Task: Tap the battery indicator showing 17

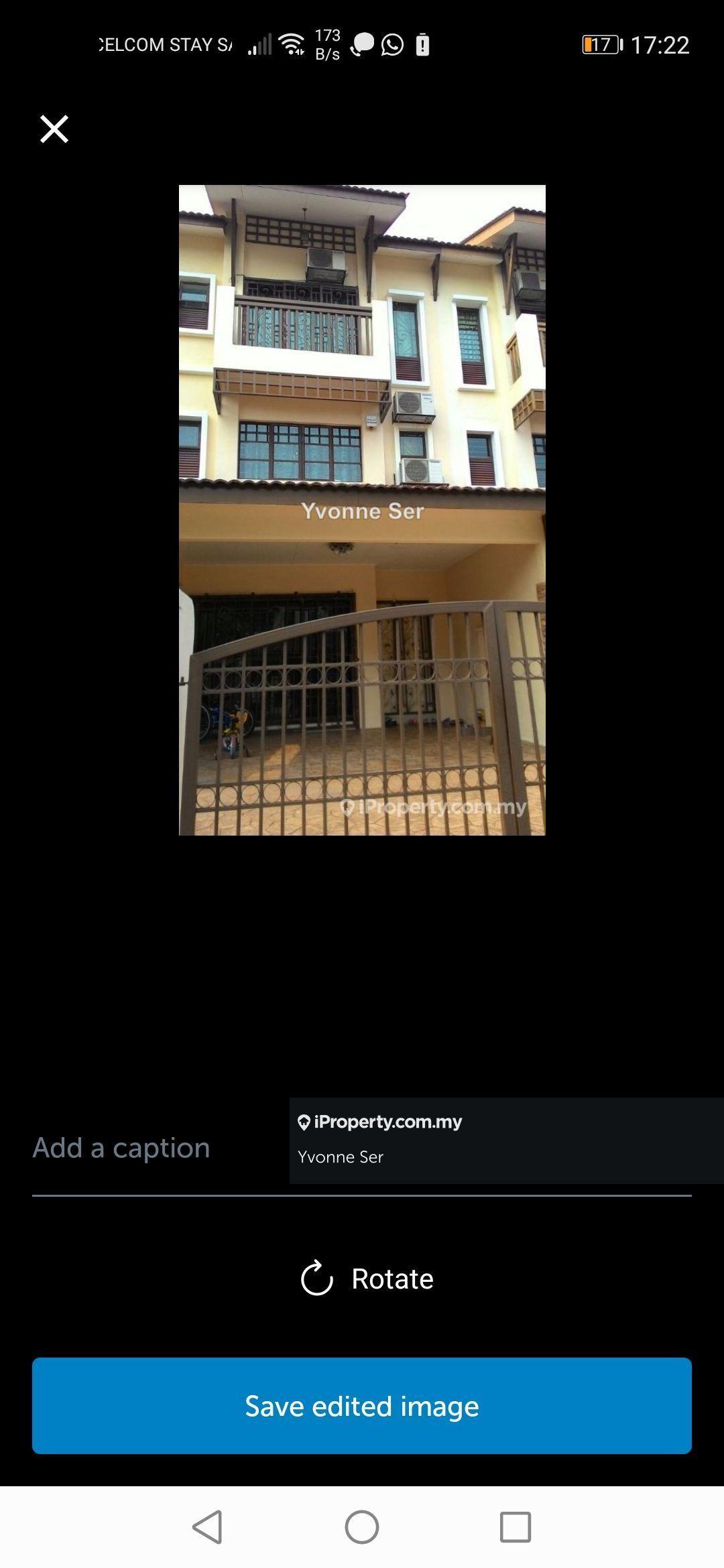Action: click(599, 44)
